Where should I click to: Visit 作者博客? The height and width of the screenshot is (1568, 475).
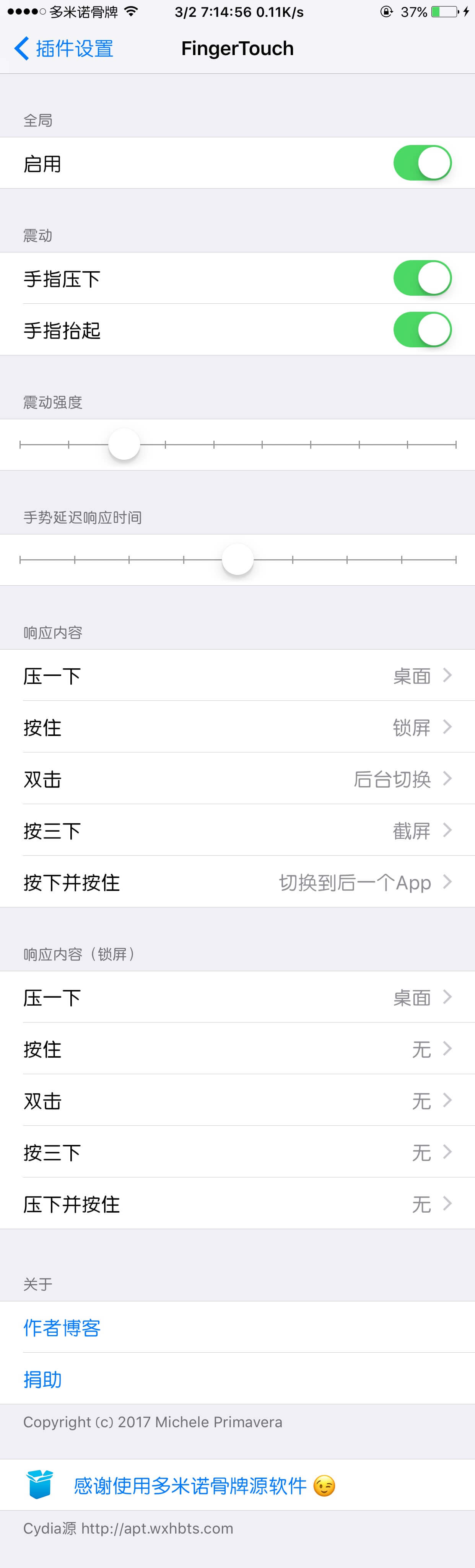pos(62,1327)
